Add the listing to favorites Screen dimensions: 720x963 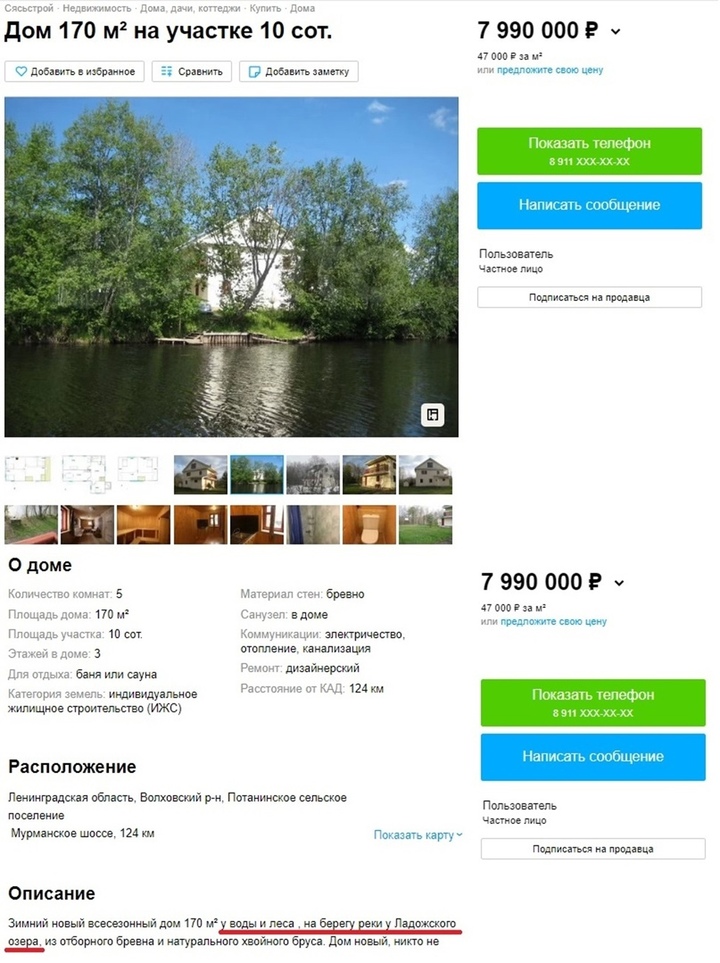[x=75, y=72]
